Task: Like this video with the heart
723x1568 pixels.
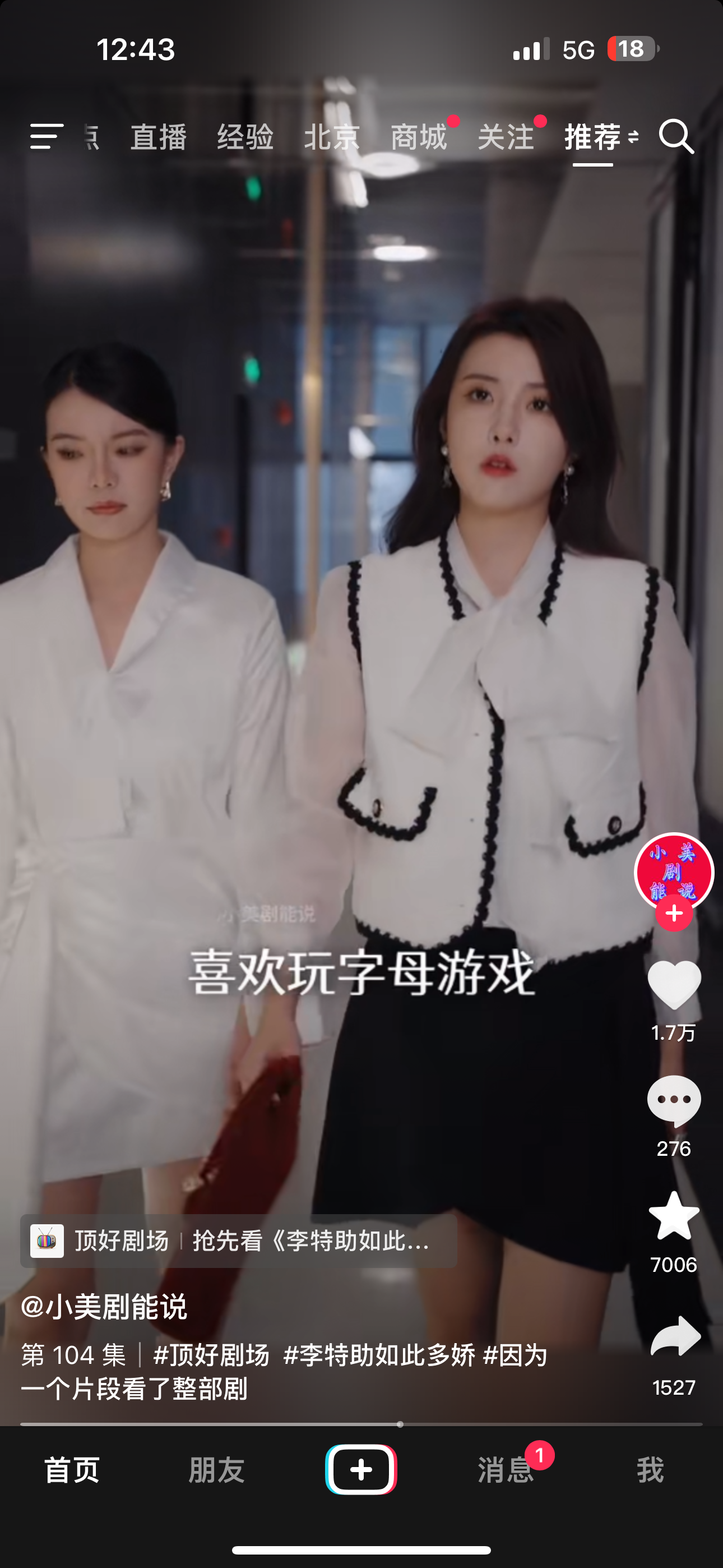Action: (x=674, y=985)
